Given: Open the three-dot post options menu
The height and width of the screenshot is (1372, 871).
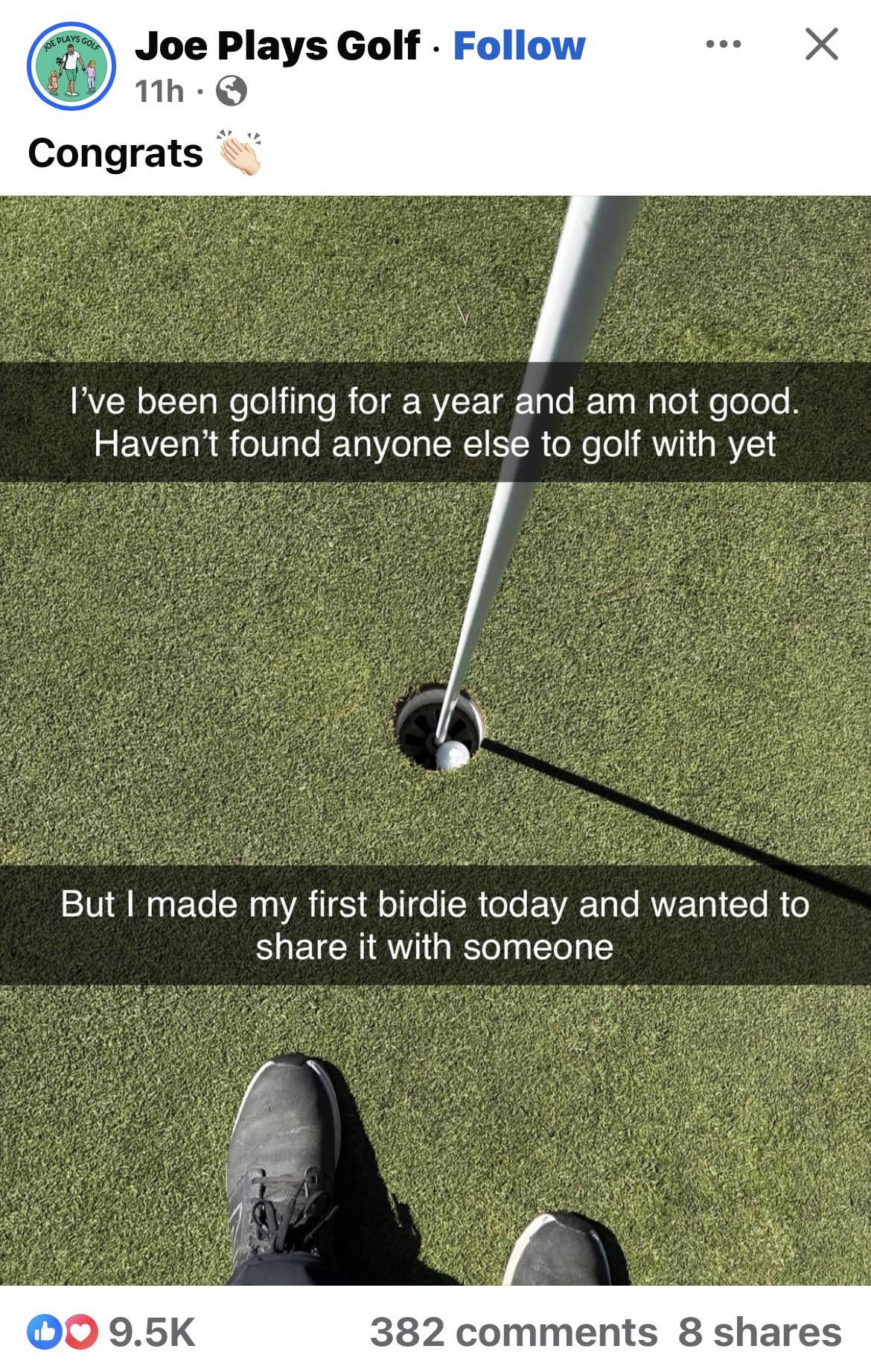Looking at the screenshot, I should [723, 45].
